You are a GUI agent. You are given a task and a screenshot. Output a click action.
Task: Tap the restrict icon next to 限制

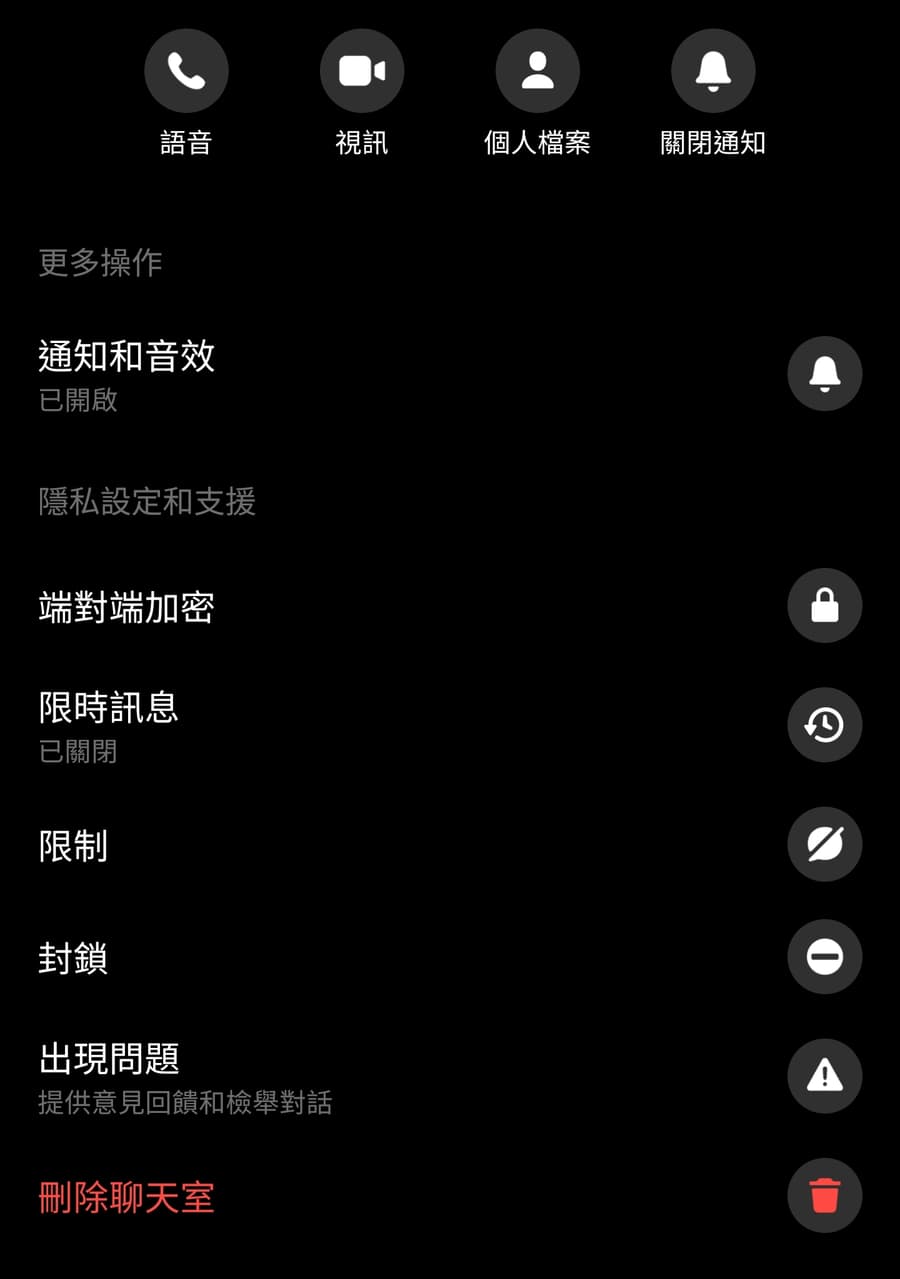click(x=824, y=844)
